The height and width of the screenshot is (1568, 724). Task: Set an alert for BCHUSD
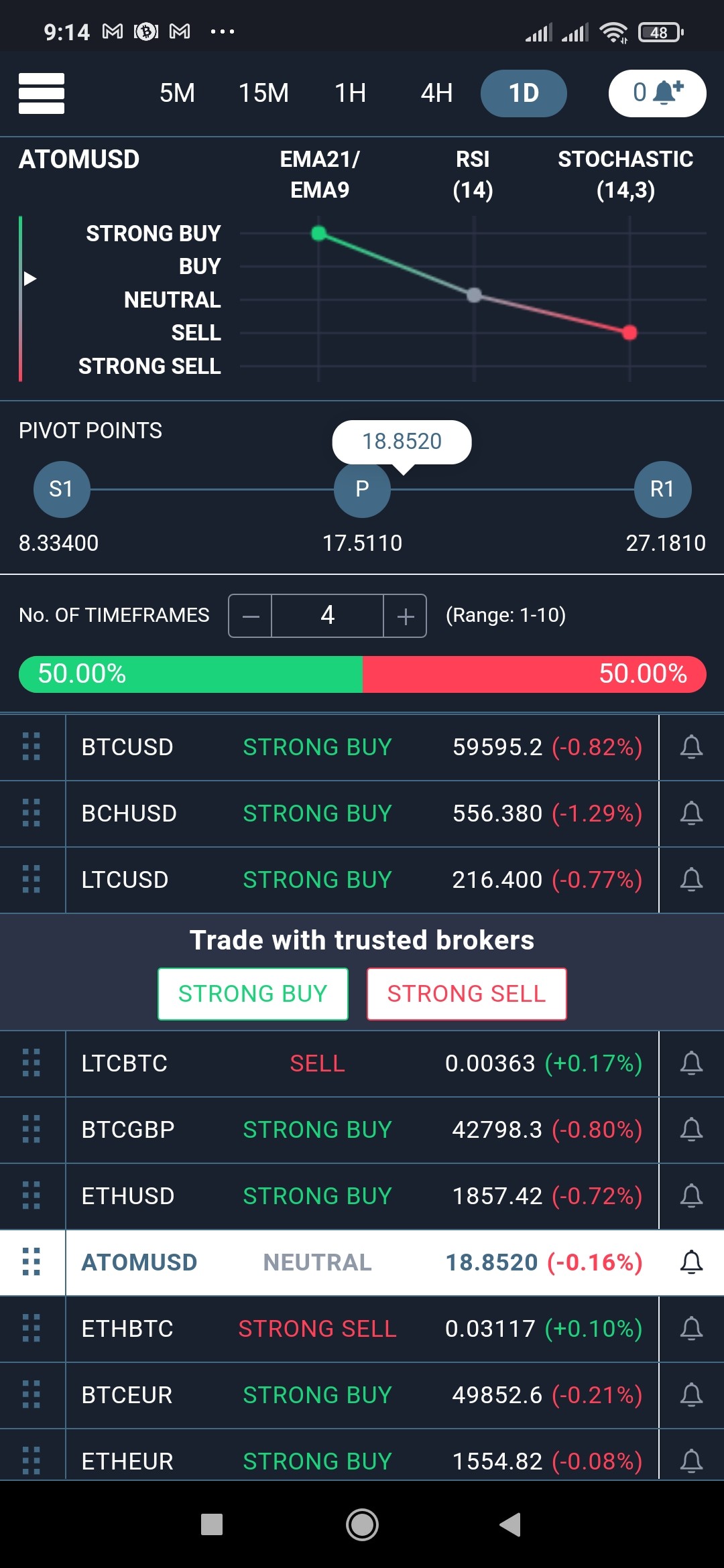tap(691, 813)
